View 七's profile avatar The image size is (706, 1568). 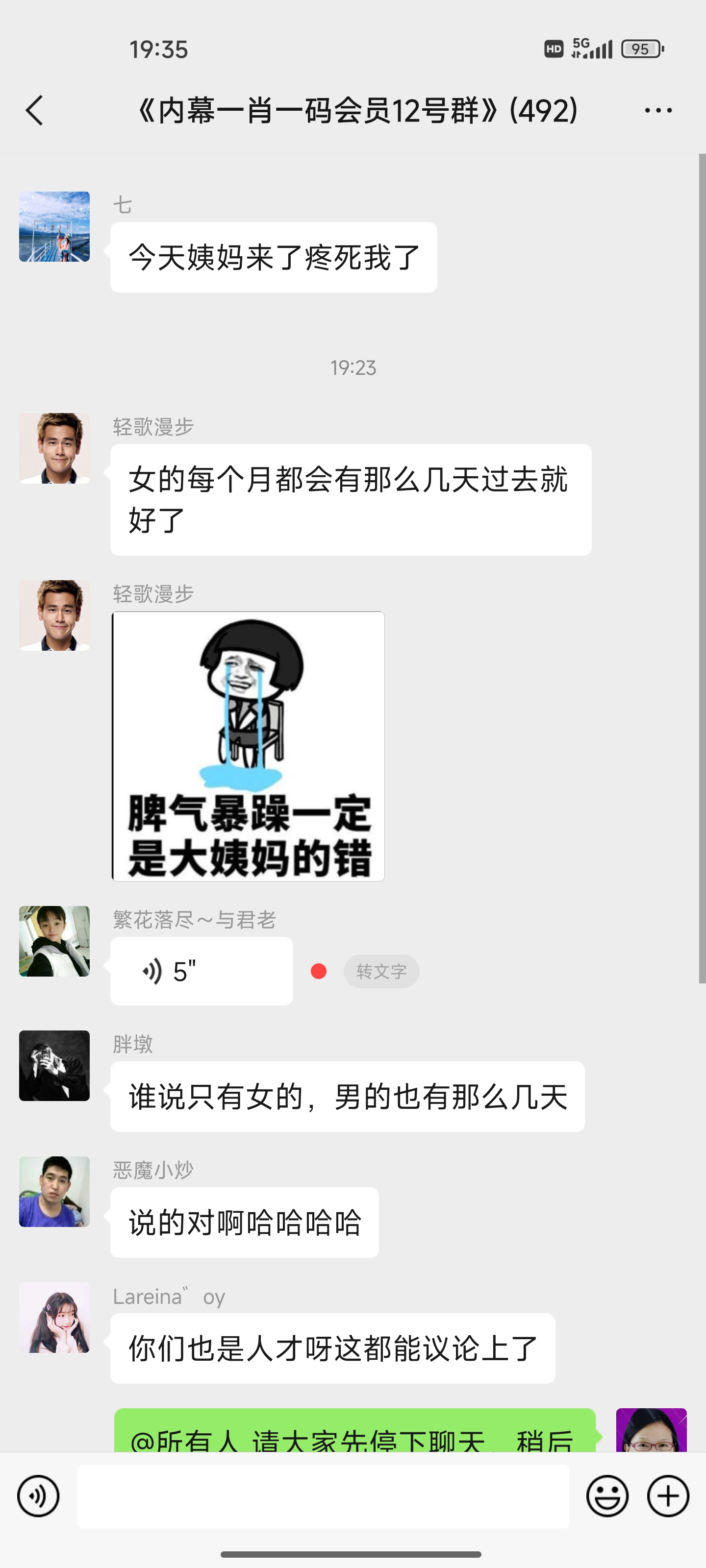[54, 226]
